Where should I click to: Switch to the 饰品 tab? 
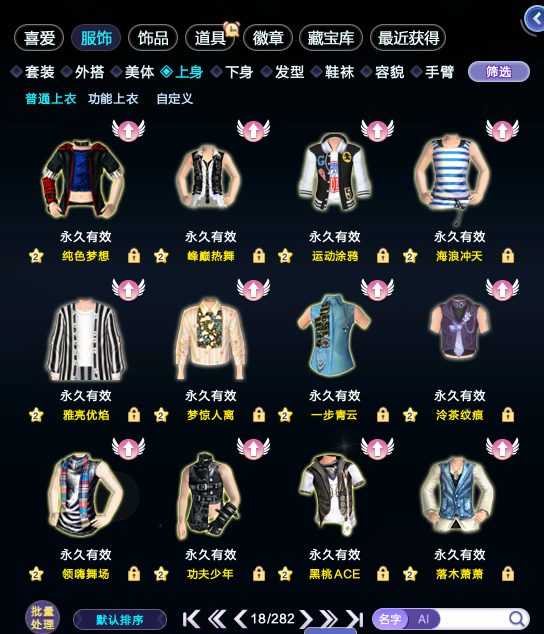pyautogui.click(x=153, y=38)
